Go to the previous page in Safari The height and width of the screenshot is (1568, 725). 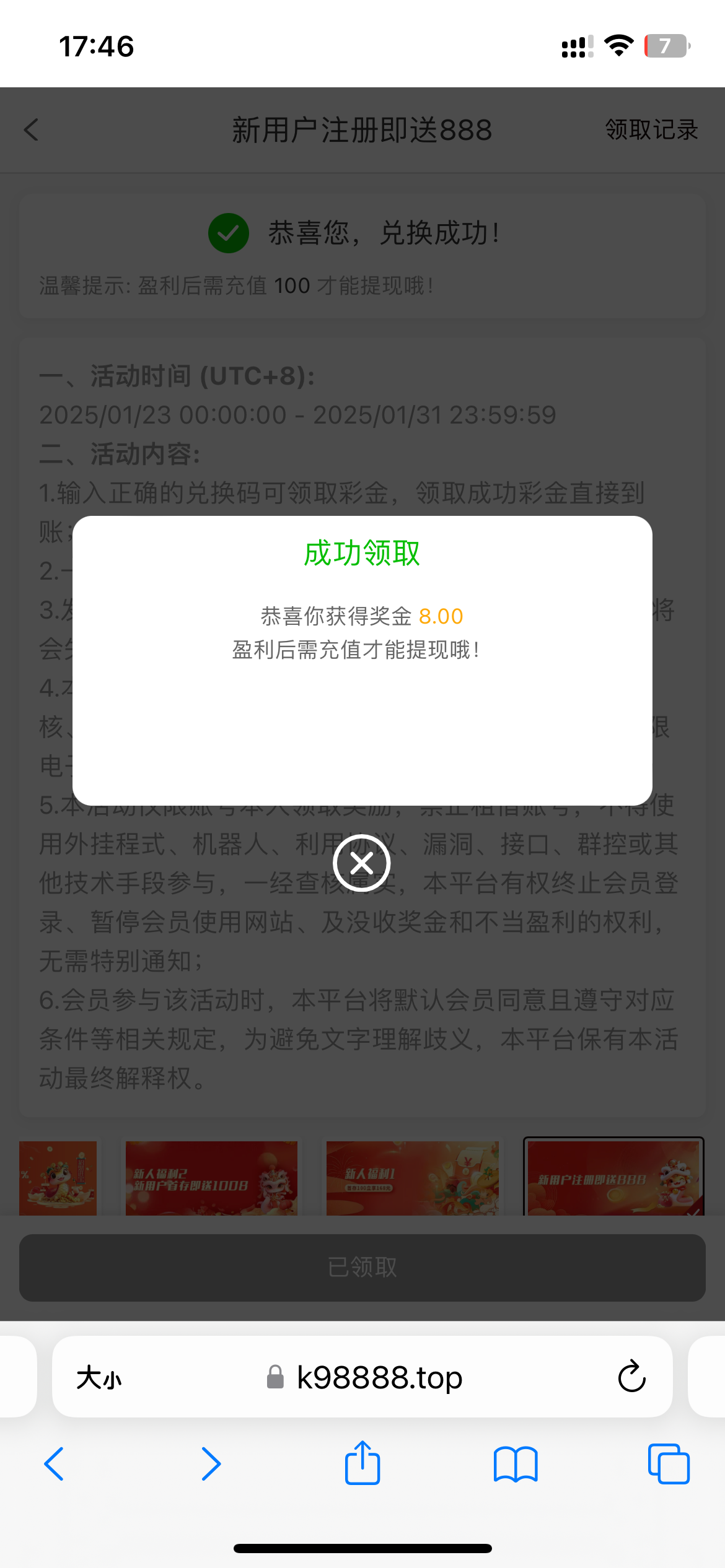point(55,1464)
